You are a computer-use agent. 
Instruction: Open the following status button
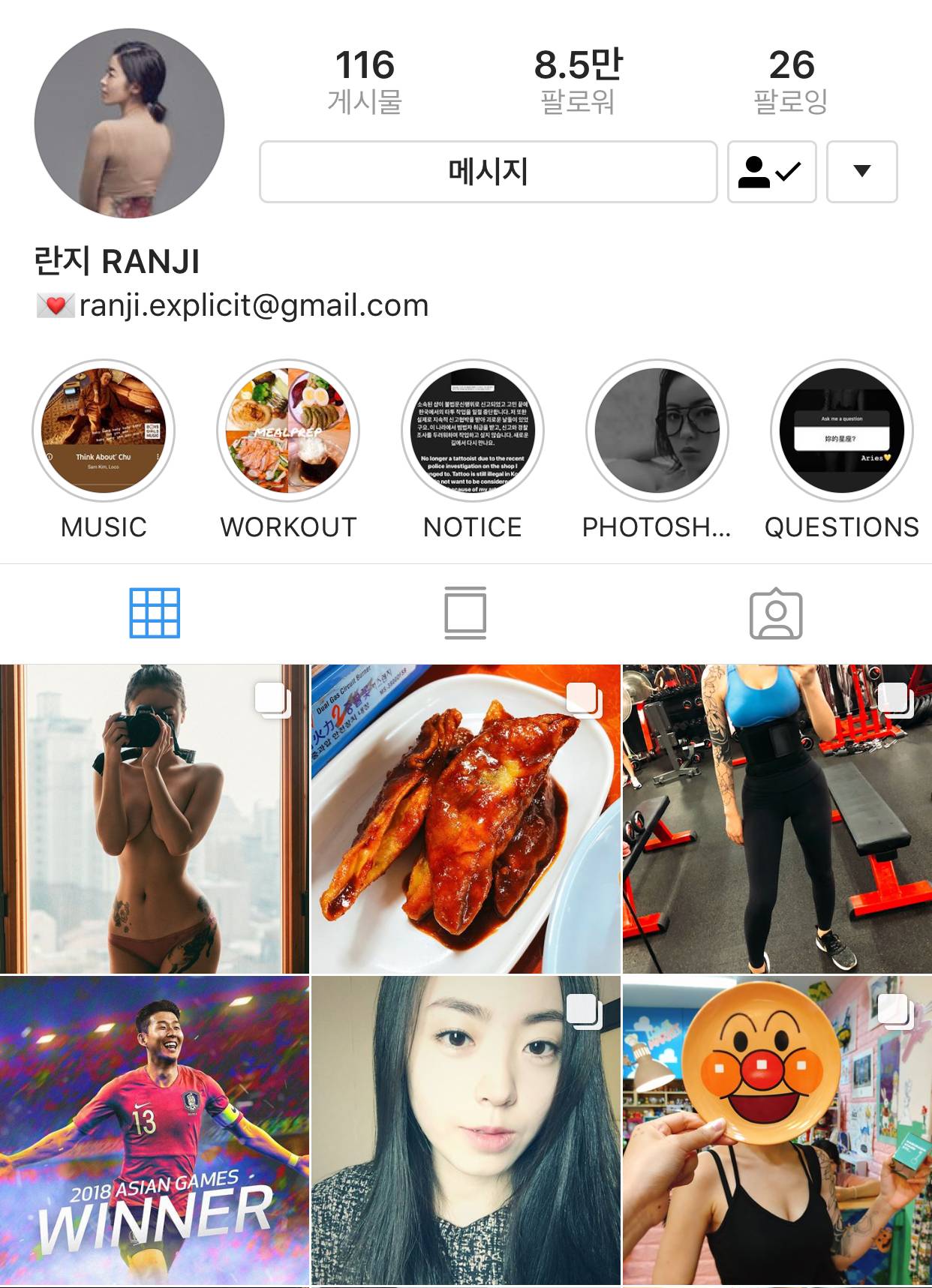pos(771,172)
